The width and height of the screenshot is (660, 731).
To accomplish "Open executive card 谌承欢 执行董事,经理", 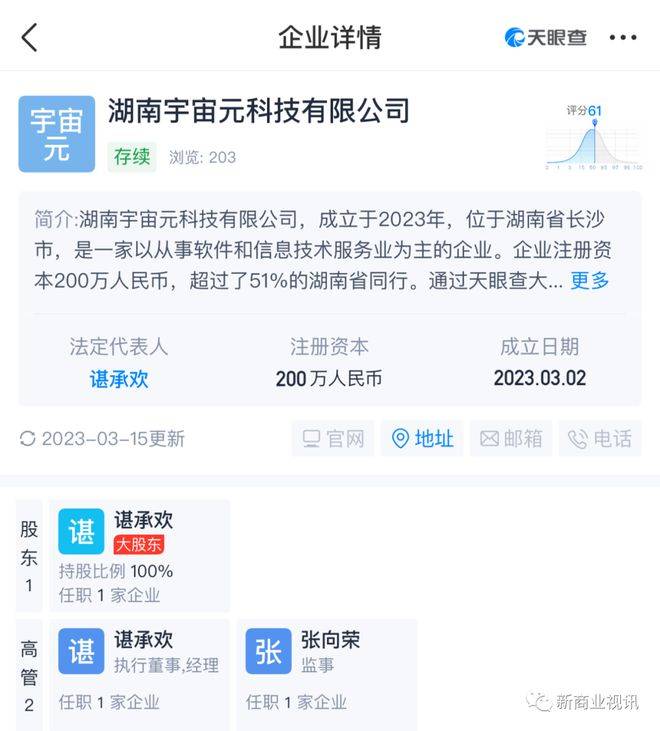I will pos(139,665).
